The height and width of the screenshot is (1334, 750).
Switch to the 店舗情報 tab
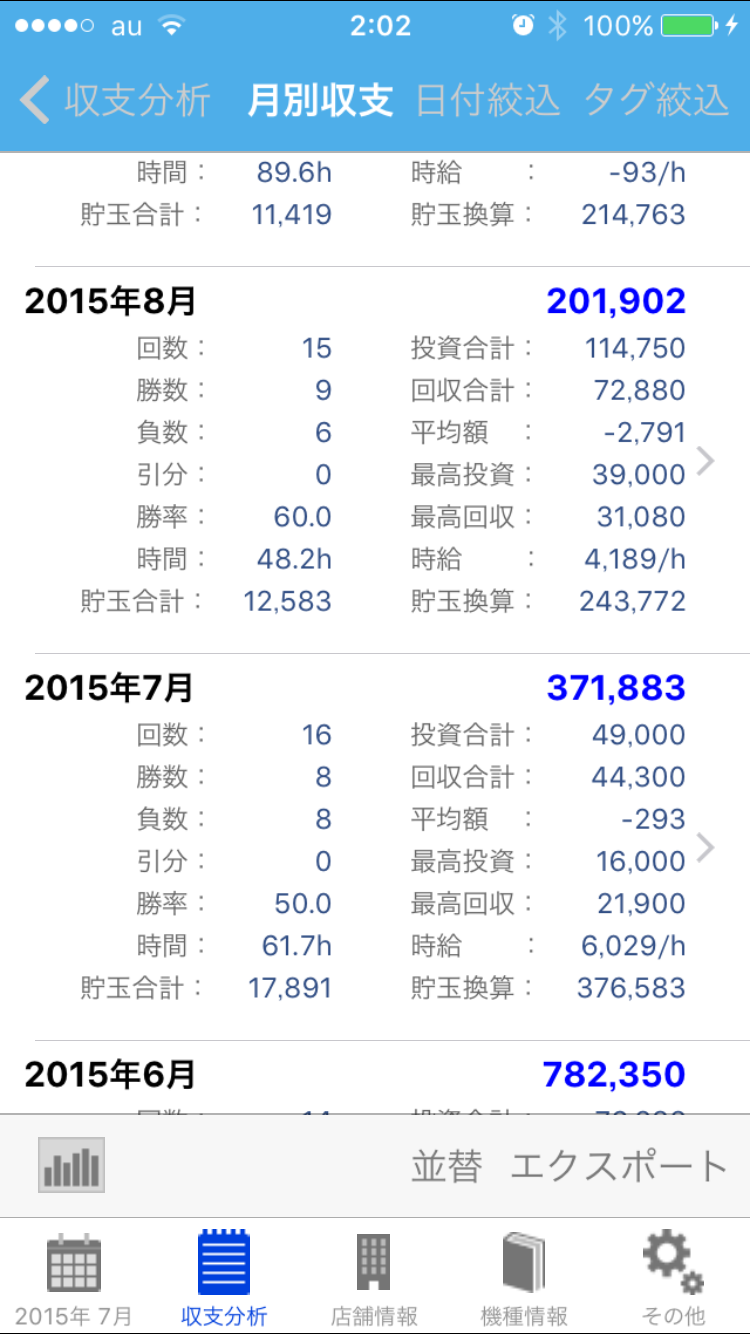pos(374,1277)
